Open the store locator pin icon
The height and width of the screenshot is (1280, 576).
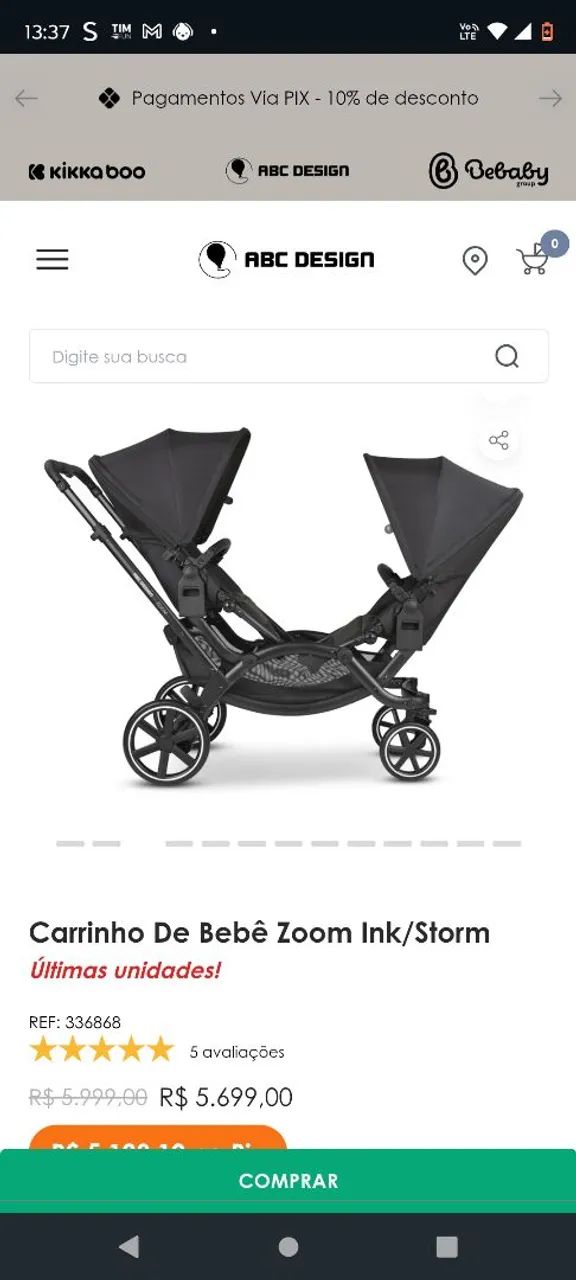click(x=475, y=261)
